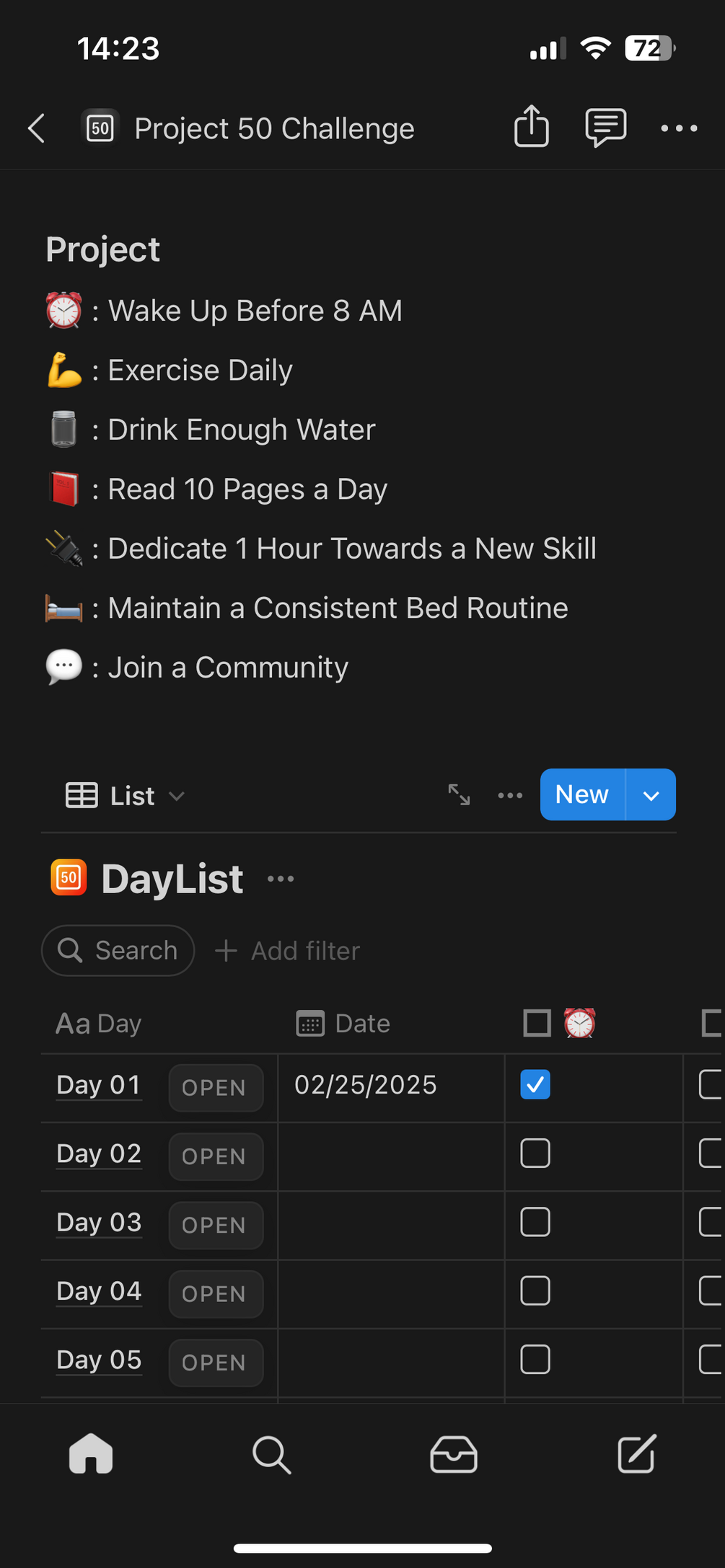Expand the New button dropdown arrow
The image size is (725, 1568).
(651, 794)
